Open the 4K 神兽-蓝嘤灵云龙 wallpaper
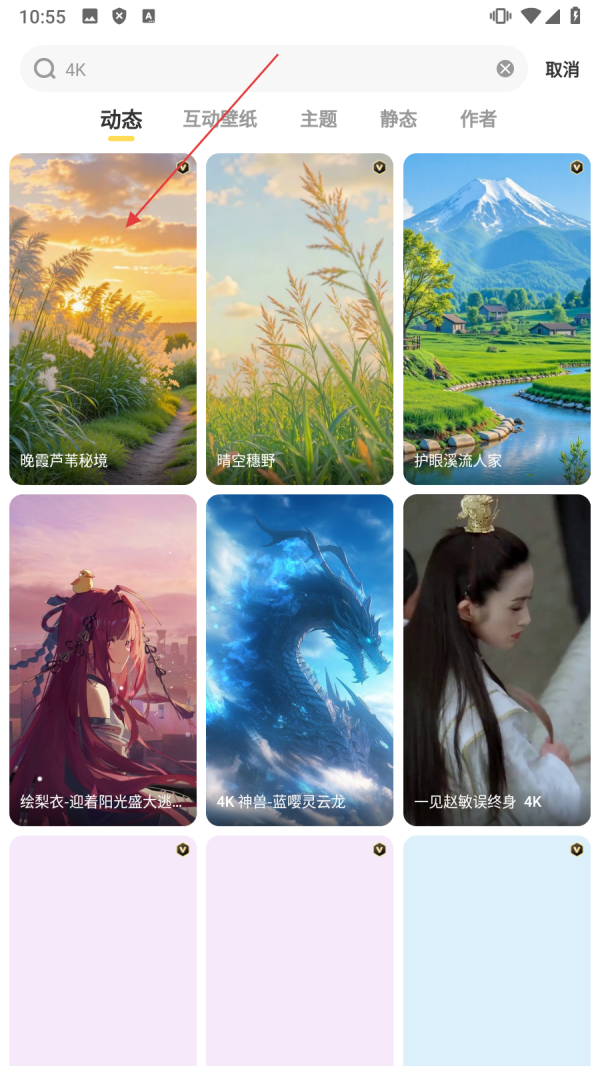Screen dimensions: 600x1066 pos(300,660)
